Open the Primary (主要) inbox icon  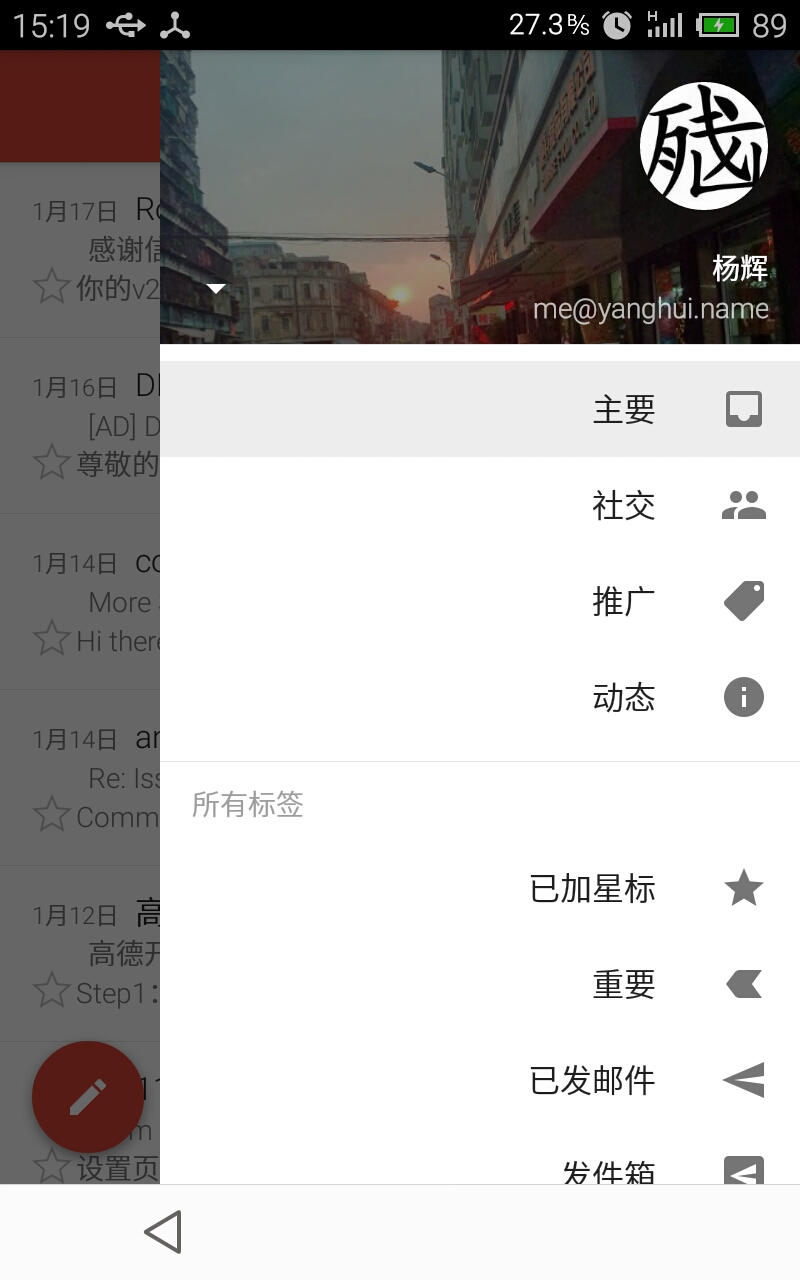742,409
